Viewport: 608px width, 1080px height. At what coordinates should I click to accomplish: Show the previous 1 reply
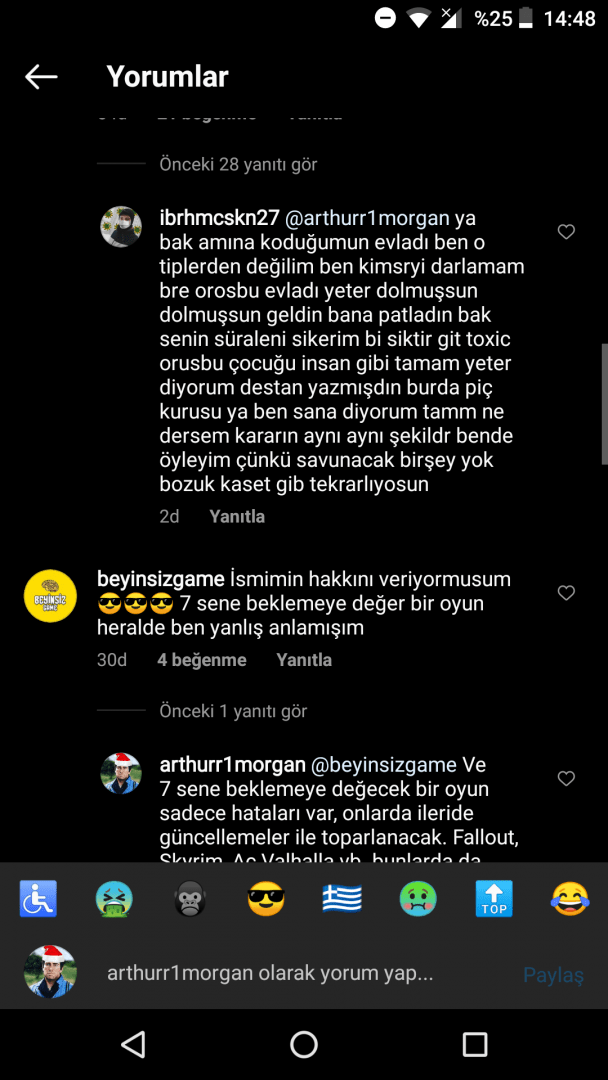(233, 711)
